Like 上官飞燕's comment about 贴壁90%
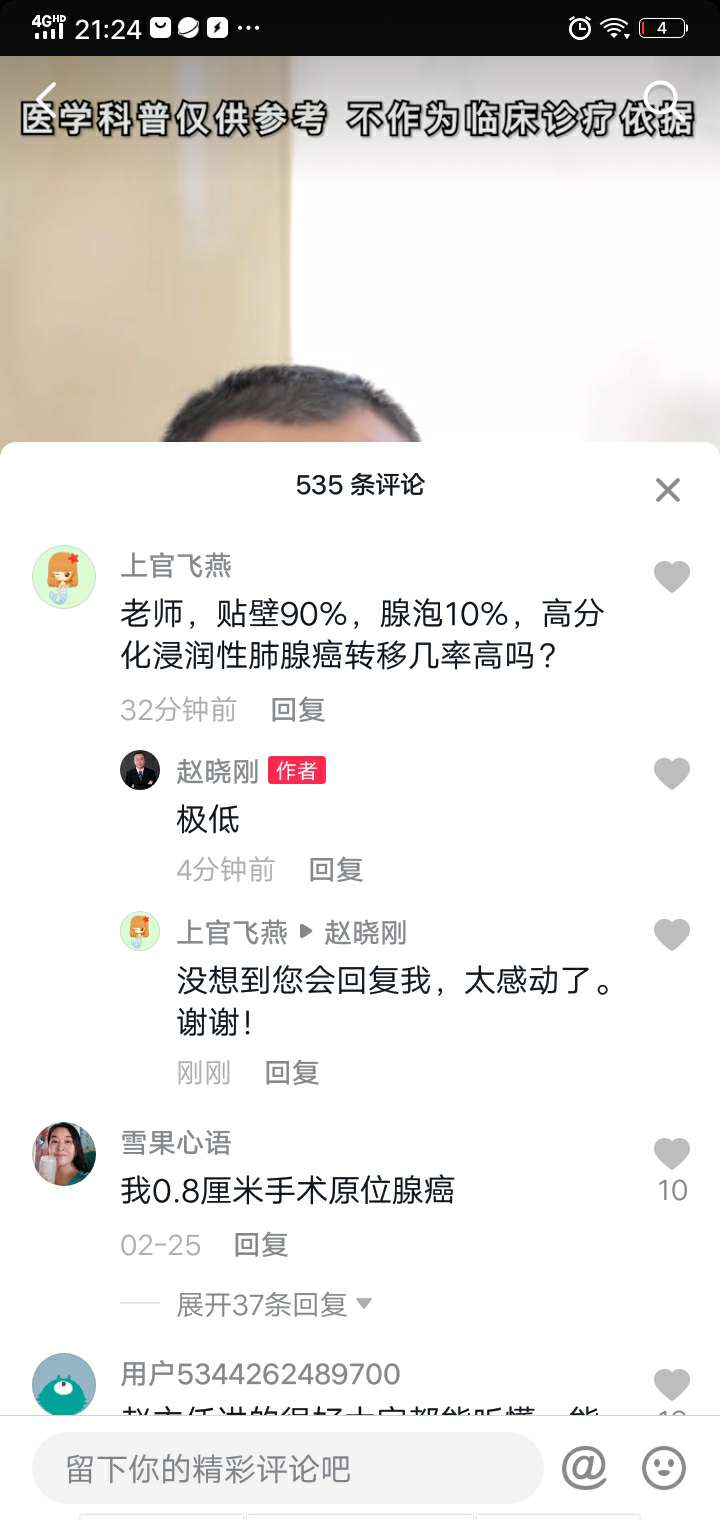The height and width of the screenshot is (1520, 720). click(671, 577)
